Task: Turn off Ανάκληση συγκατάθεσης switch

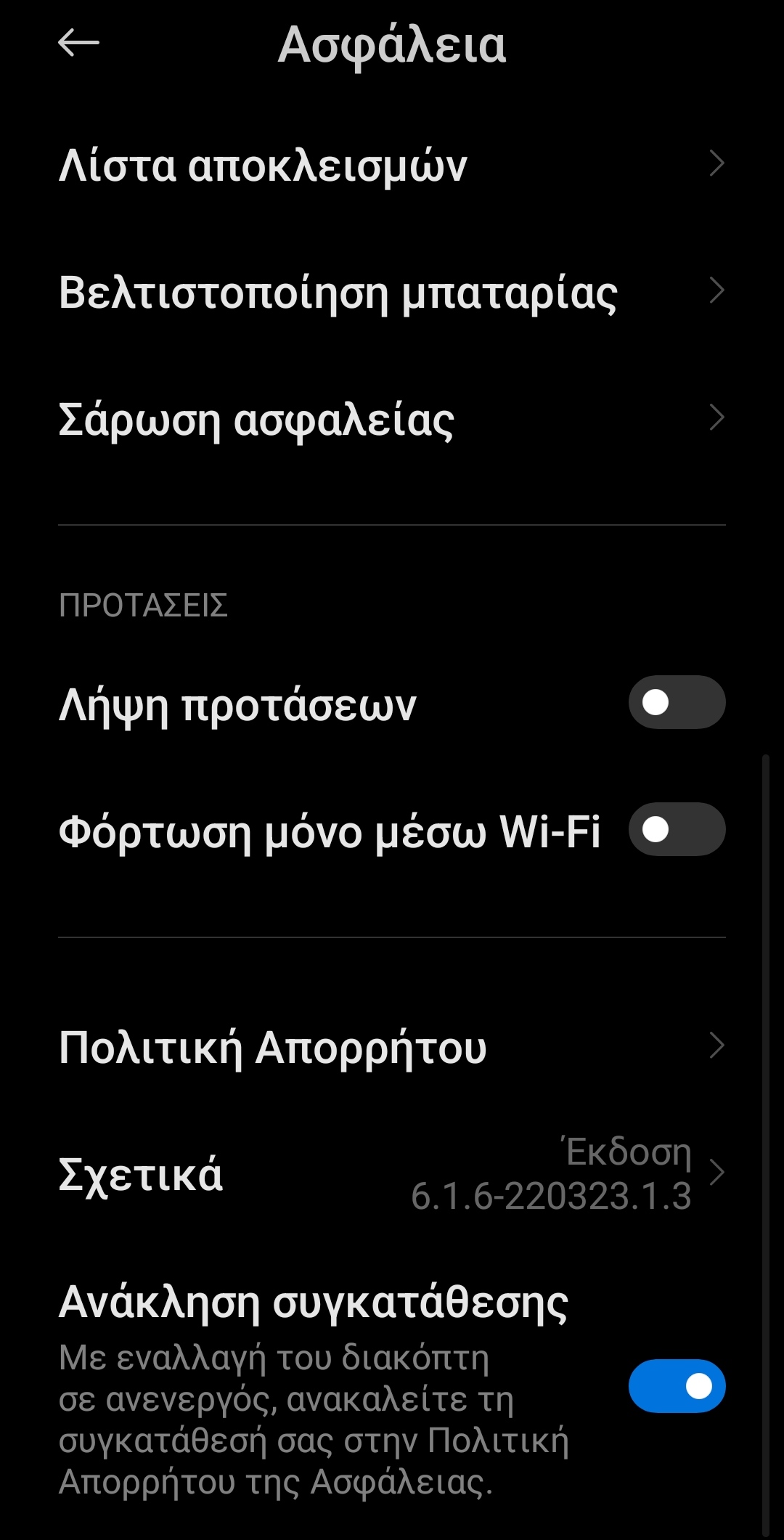Action: click(x=677, y=1386)
